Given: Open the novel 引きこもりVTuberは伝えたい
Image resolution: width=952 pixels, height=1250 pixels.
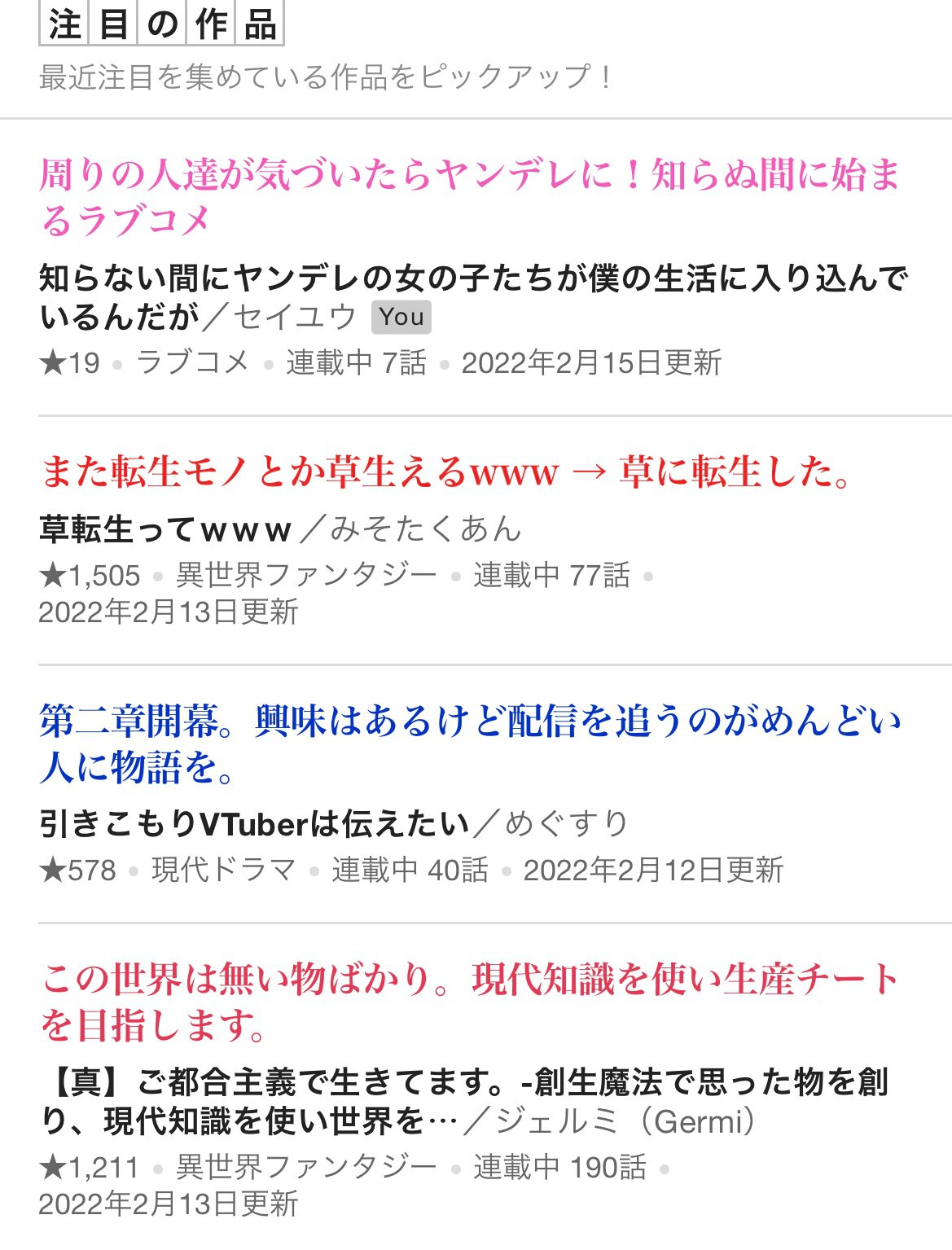Looking at the screenshot, I should (x=255, y=824).
